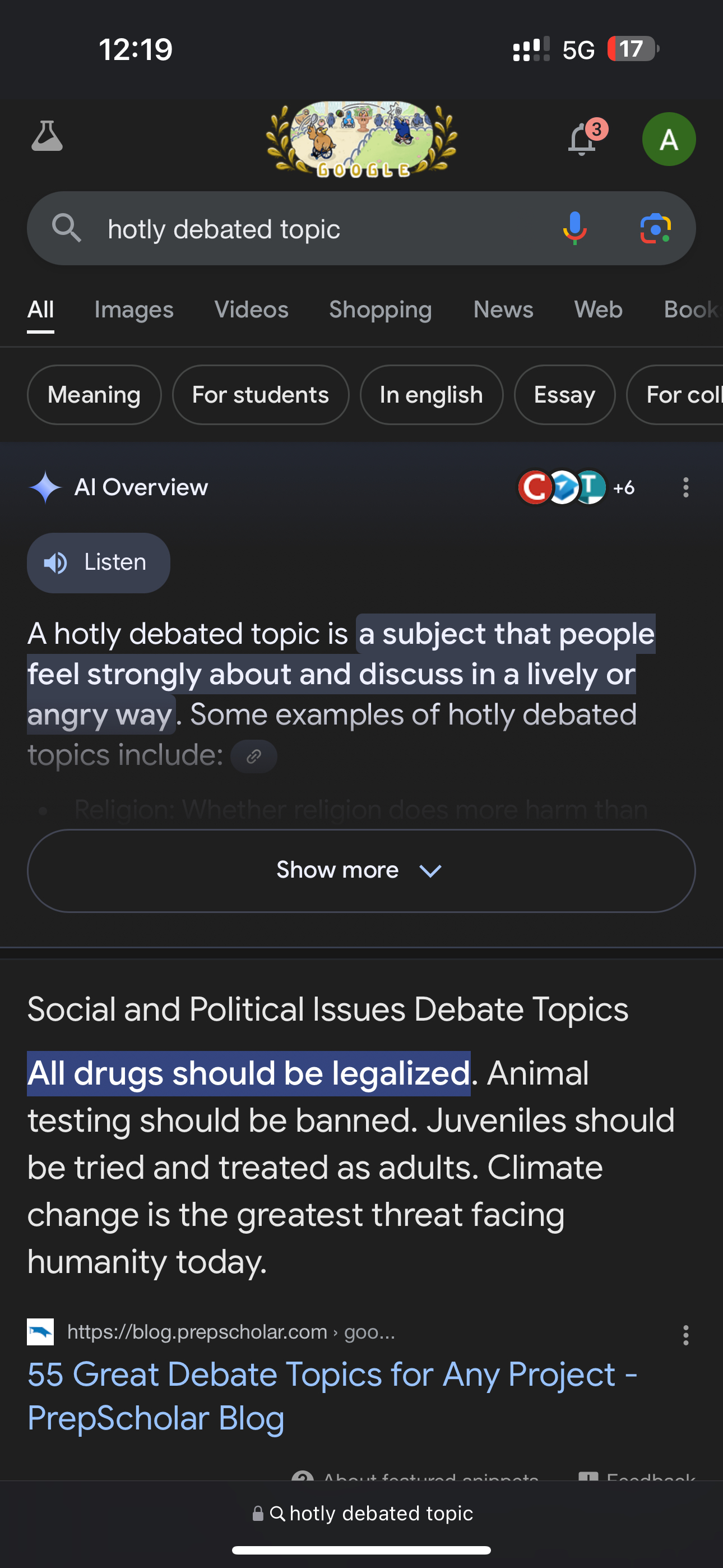Open Google Lens camera search
Screen dimensions: 723x1568
point(655,229)
